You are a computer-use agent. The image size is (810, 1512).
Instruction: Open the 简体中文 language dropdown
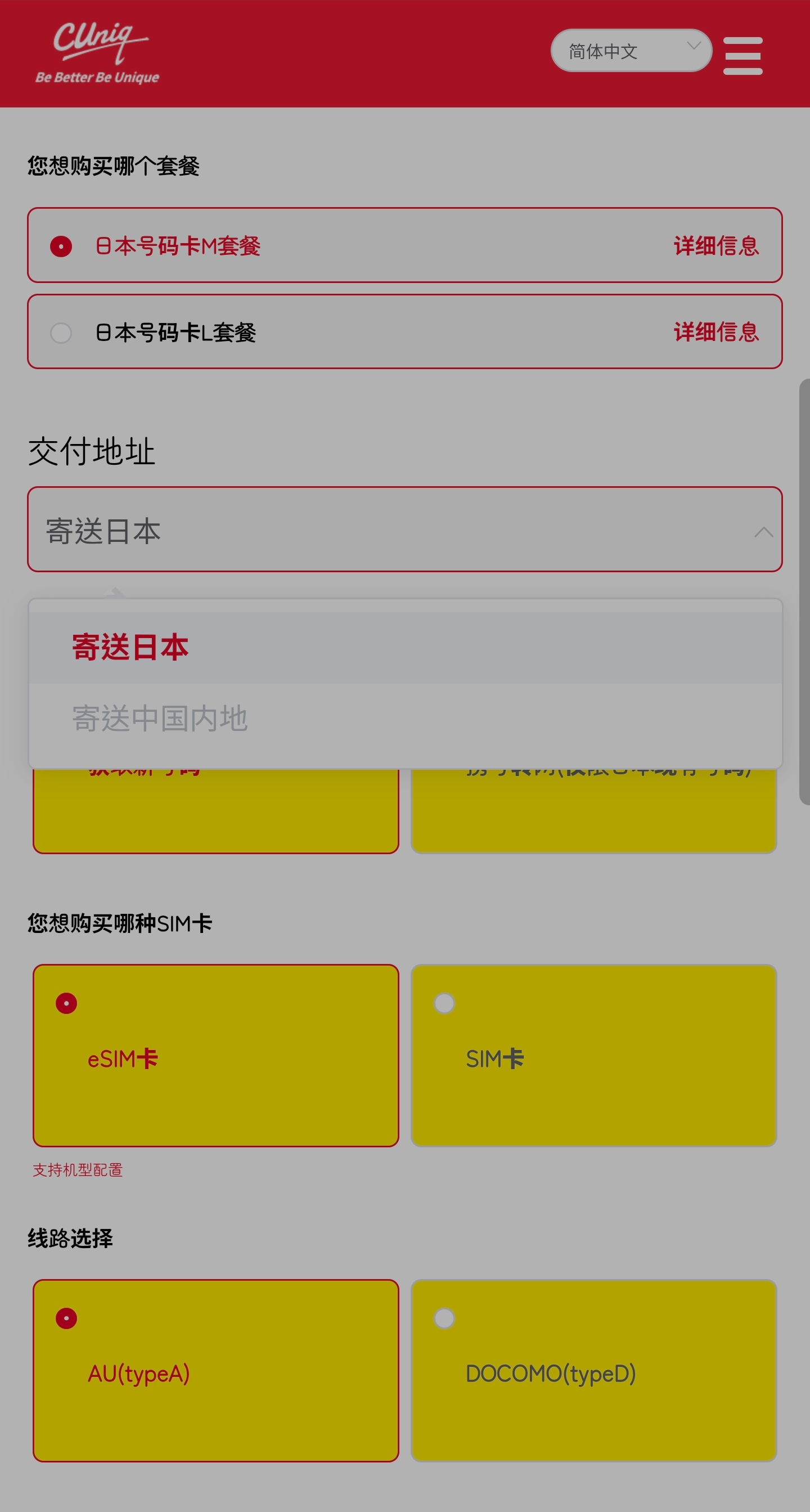click(631, 51)
